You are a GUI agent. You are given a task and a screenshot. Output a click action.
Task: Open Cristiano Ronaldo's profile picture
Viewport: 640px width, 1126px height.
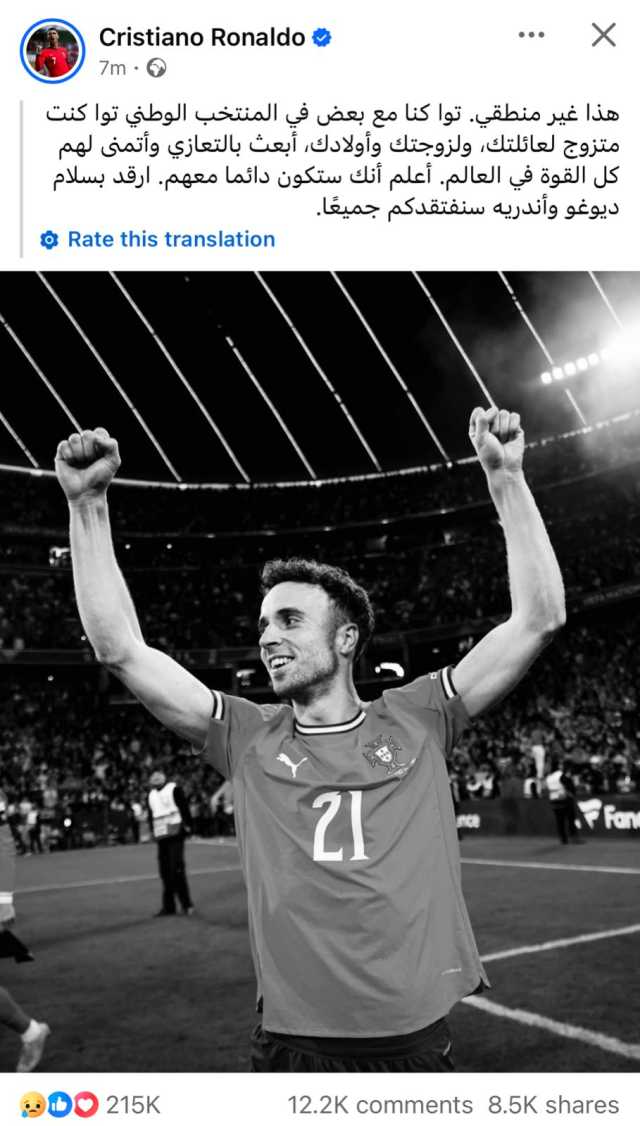click(x=52, y=51)
